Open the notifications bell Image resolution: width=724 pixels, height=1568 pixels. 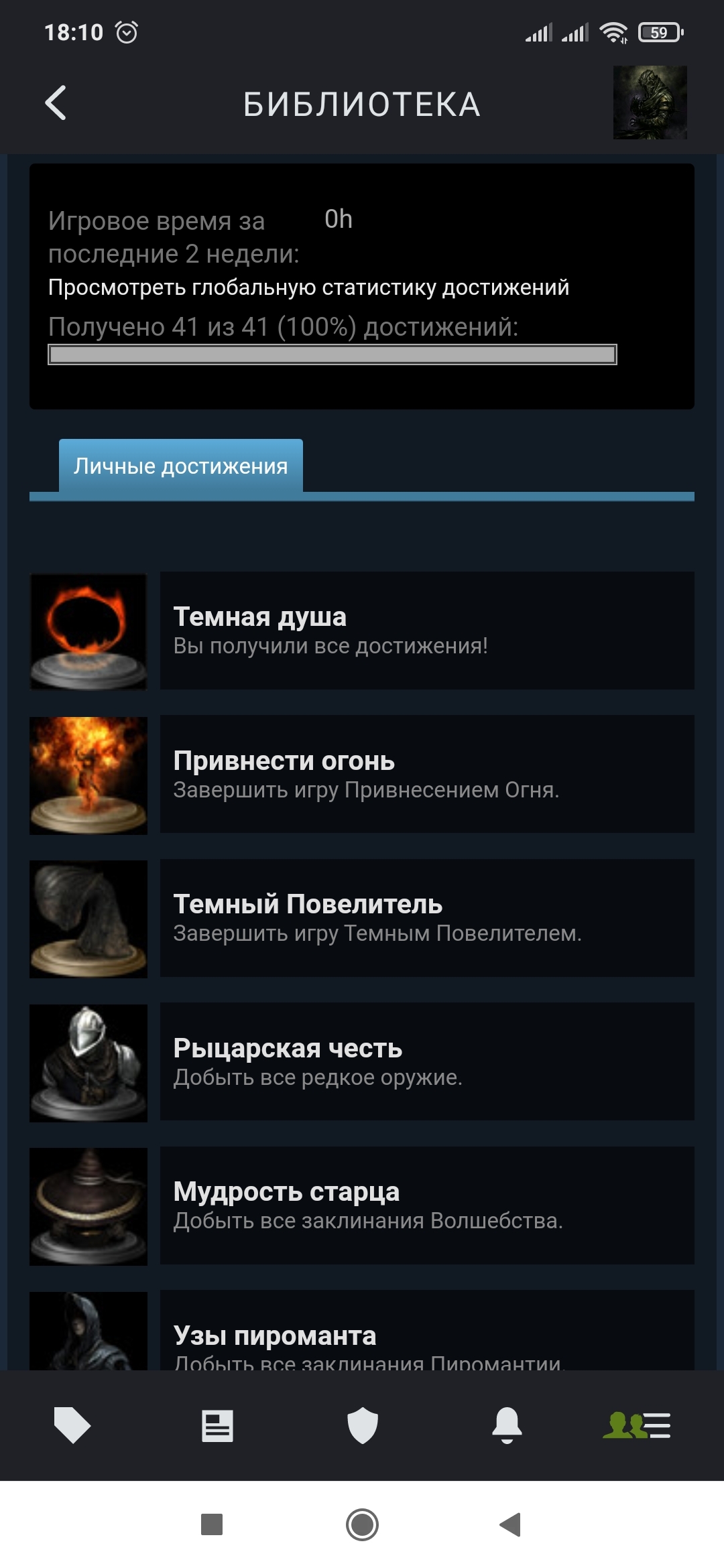point(507,1425)
